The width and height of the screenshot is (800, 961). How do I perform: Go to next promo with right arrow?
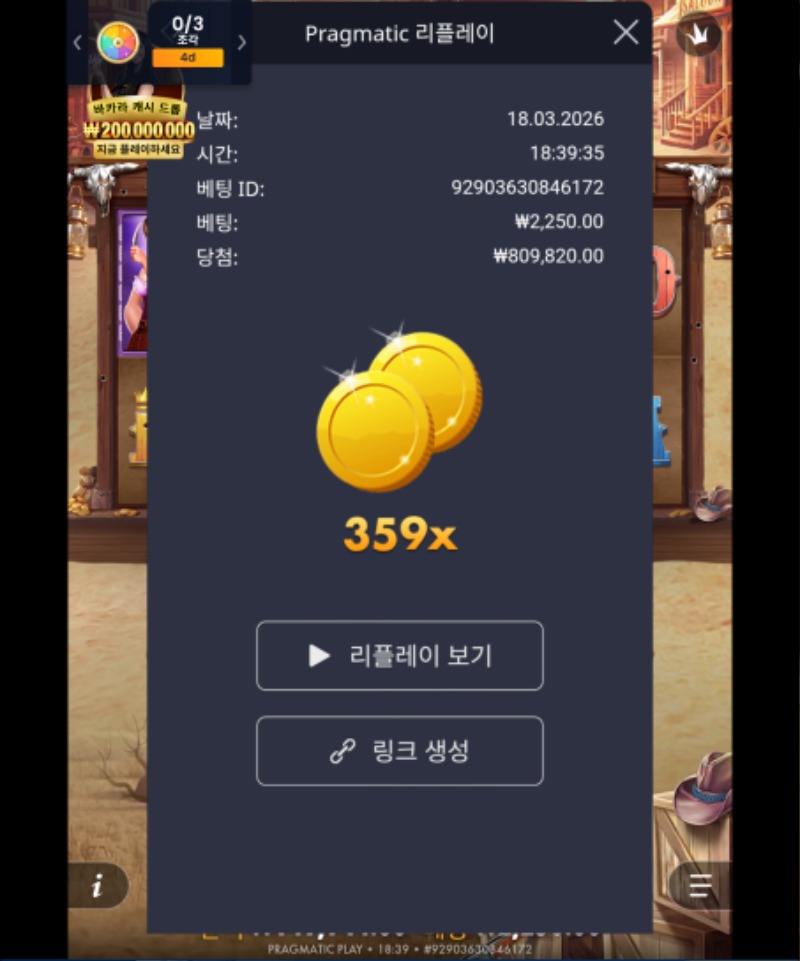tap(241, 42)
